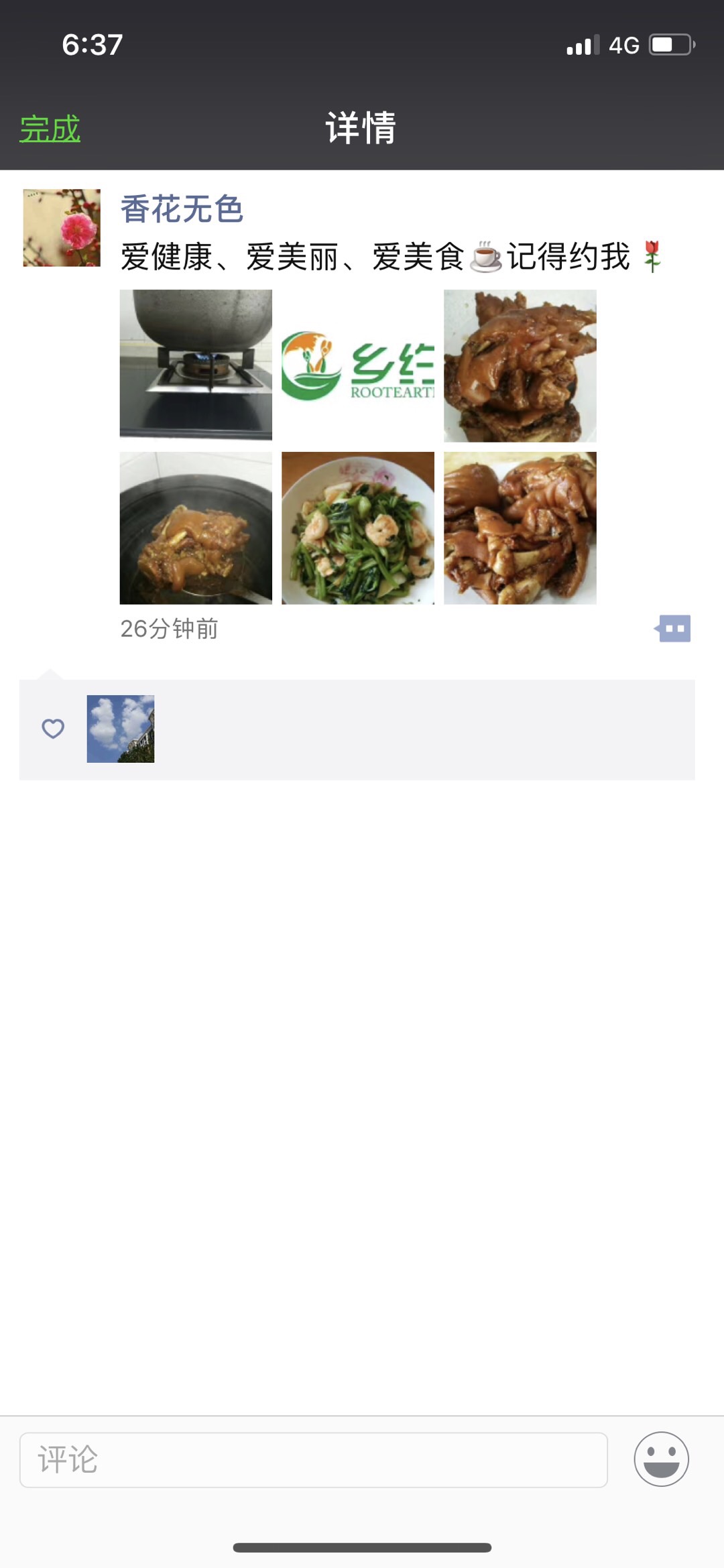Screen dimensions: 724x1568
Task: Open the photo of meat in a wok
Action: point(196,528)
